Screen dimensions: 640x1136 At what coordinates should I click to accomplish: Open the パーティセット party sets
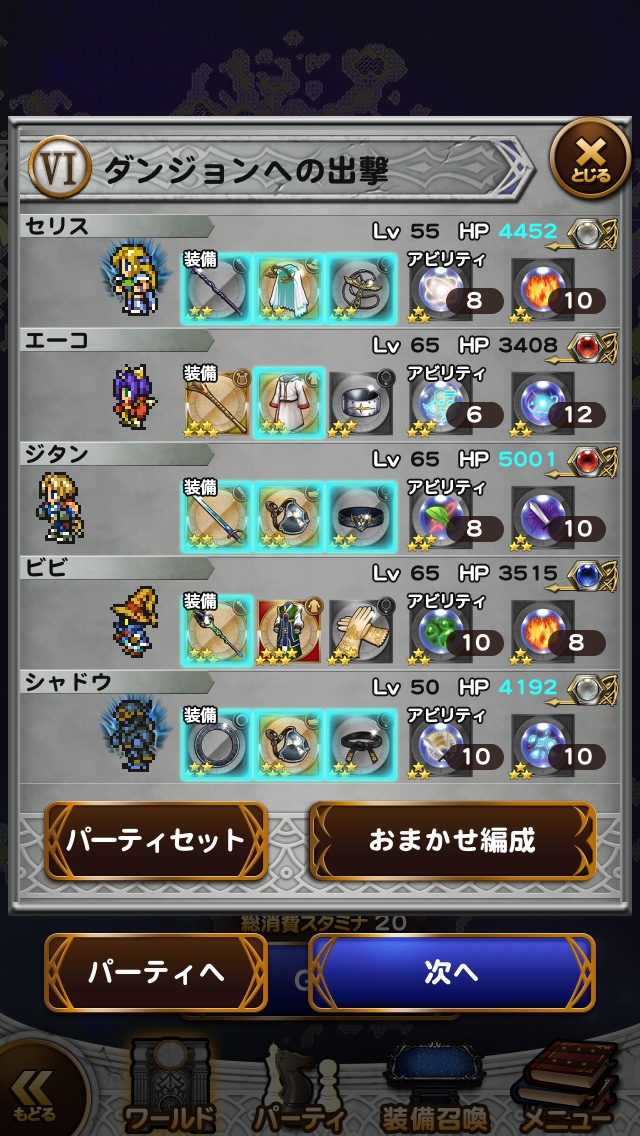(x=156, y=840)
